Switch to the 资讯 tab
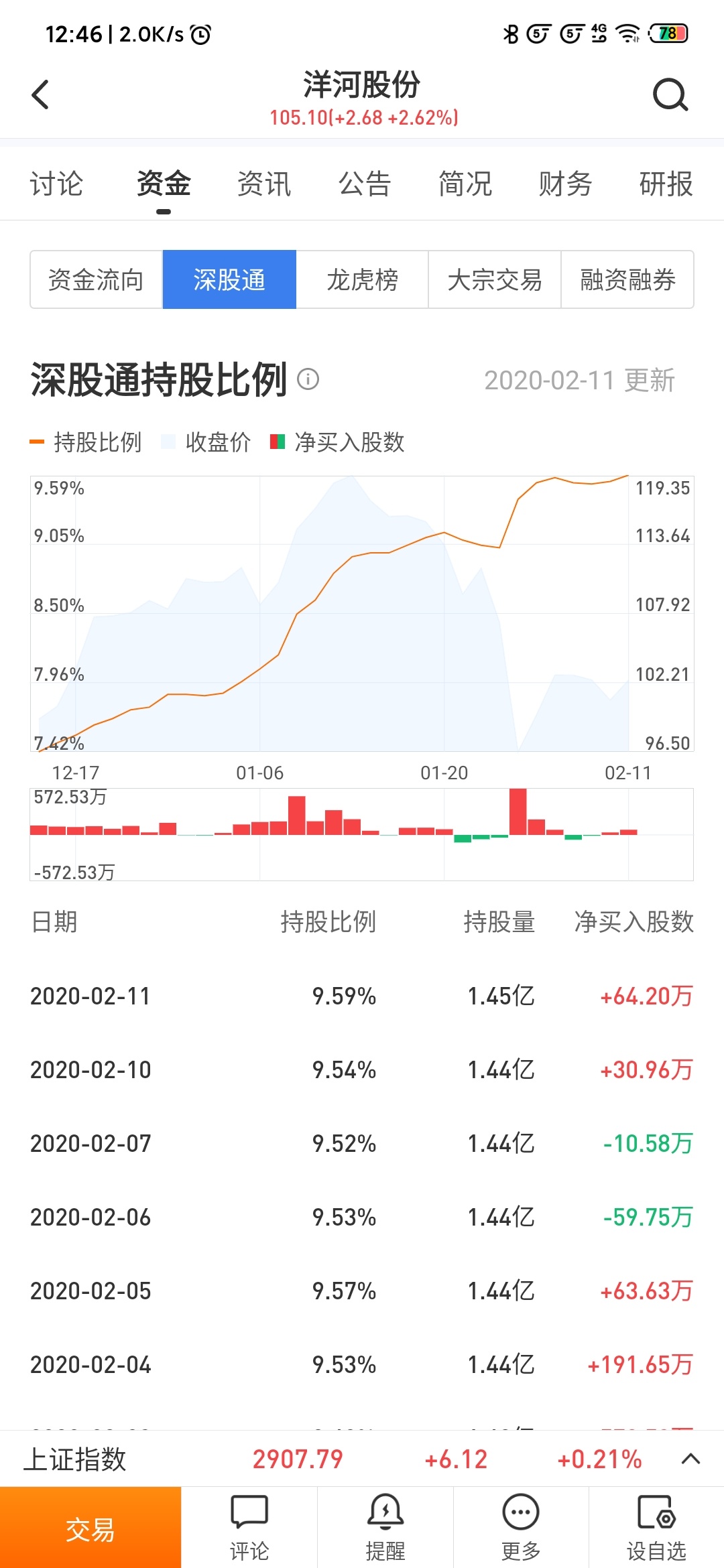 pyautogui.click(x=264, y=184)
